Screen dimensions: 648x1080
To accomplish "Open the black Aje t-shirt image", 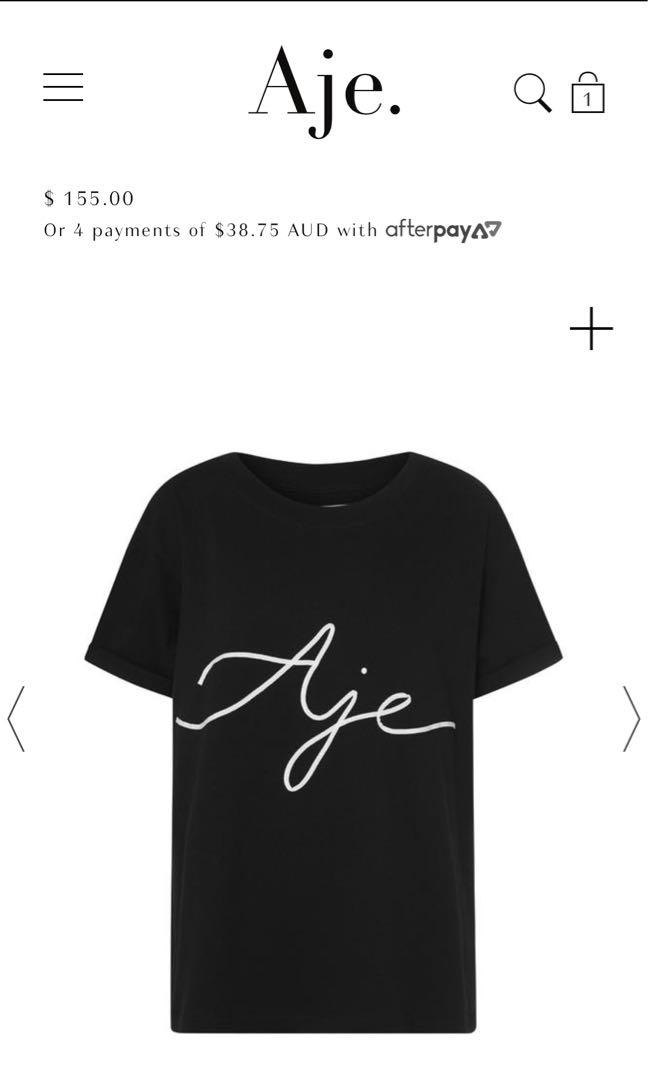I will pyautogui.click(x=324, y=740).
